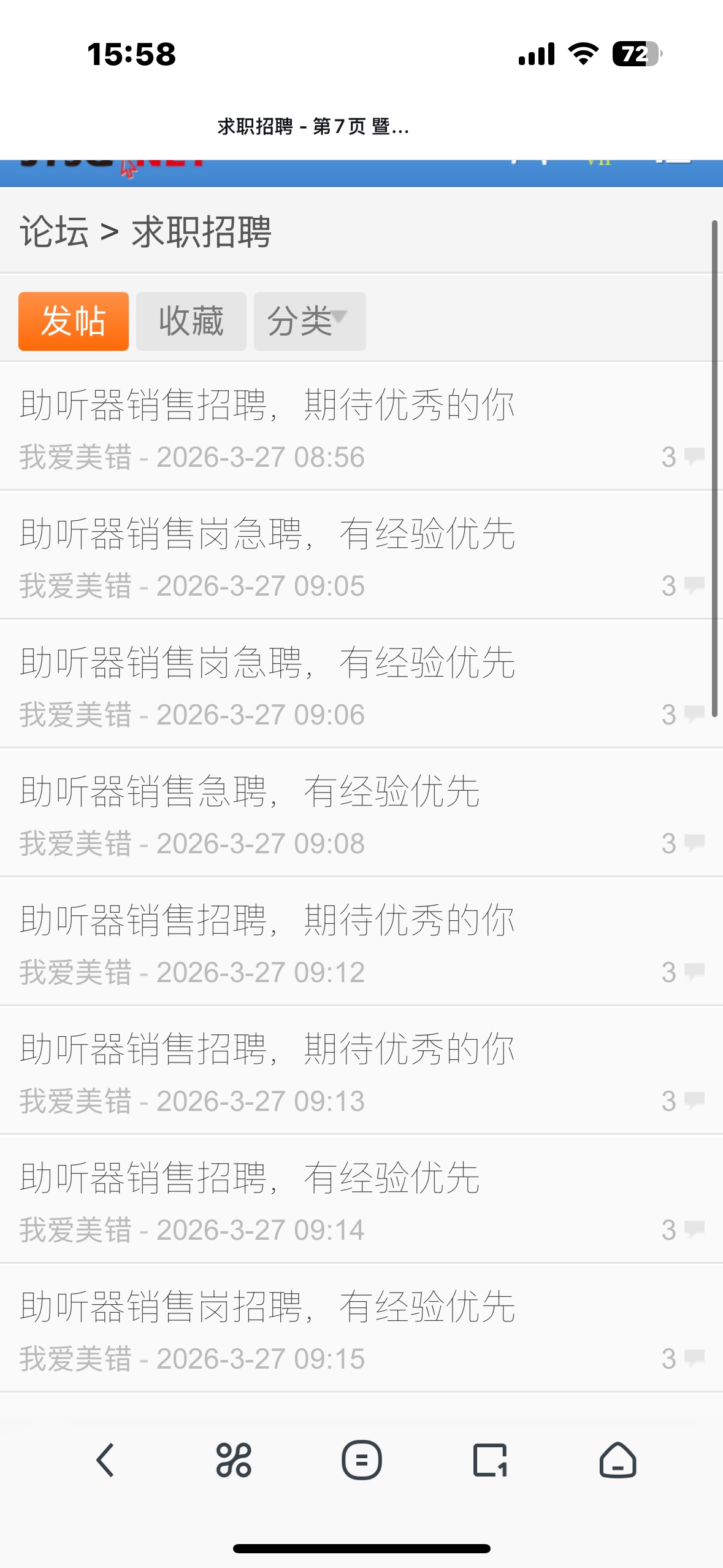Screen dimensions: 723x1568
Task: Open the post dated 2026-3-27 09:15
Action: point(267,1307)
